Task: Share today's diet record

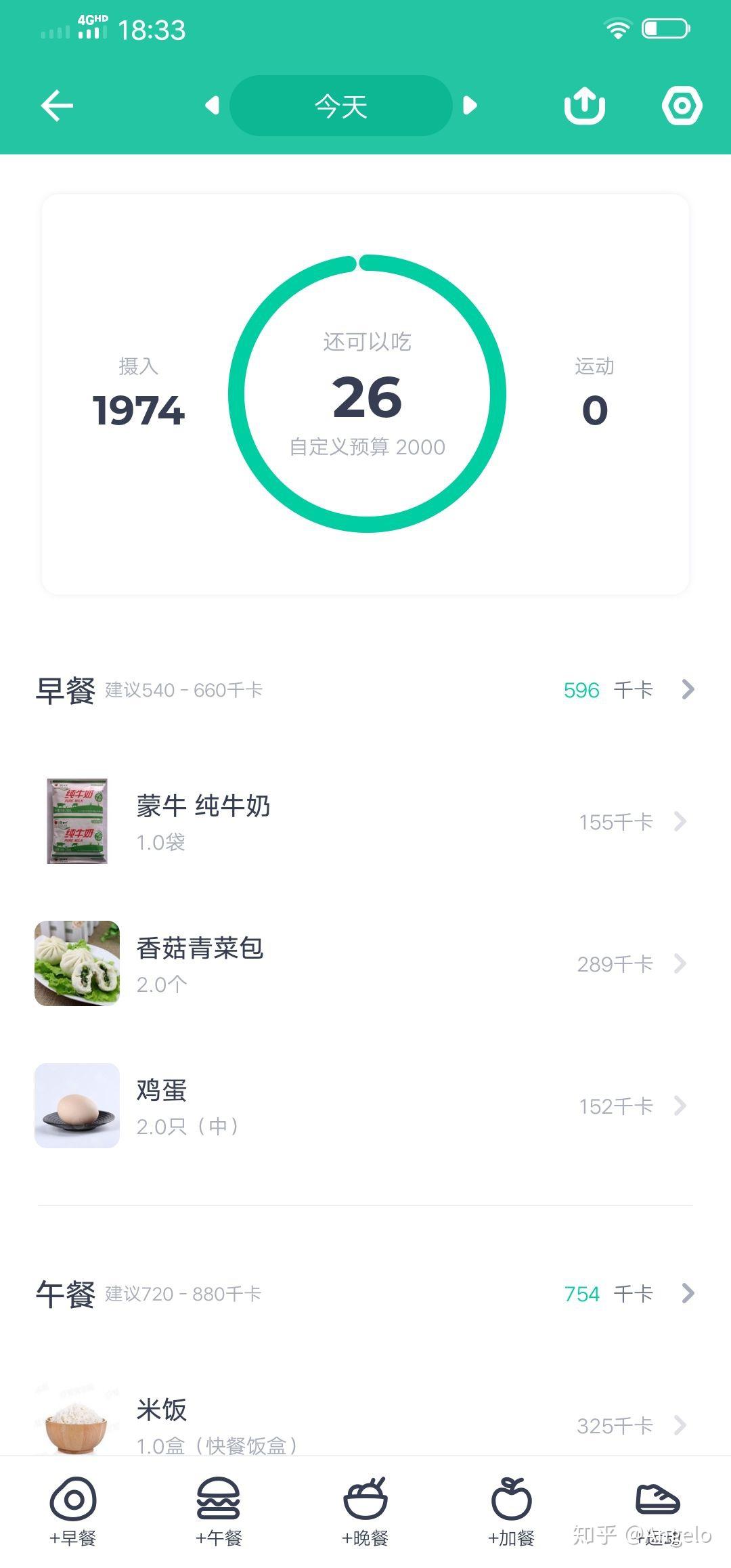Action: 585,106
